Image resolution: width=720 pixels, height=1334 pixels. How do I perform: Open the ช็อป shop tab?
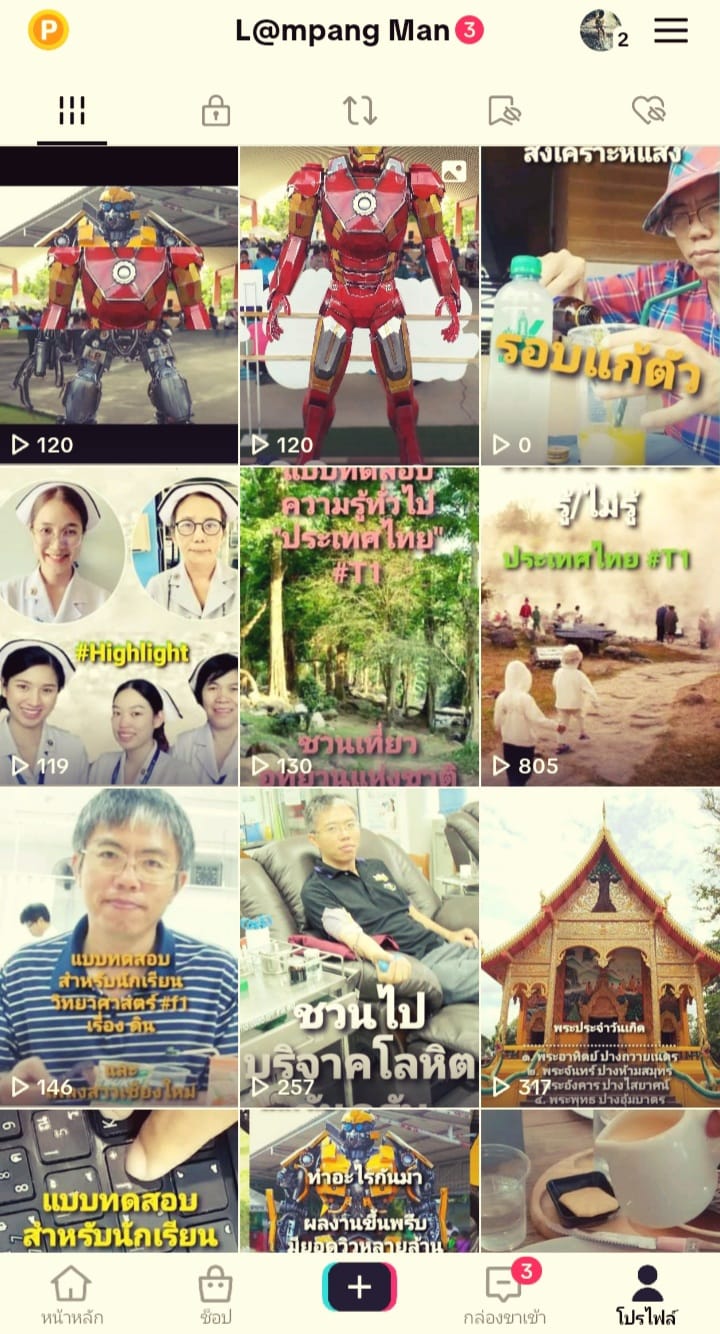coord(216,1294)
